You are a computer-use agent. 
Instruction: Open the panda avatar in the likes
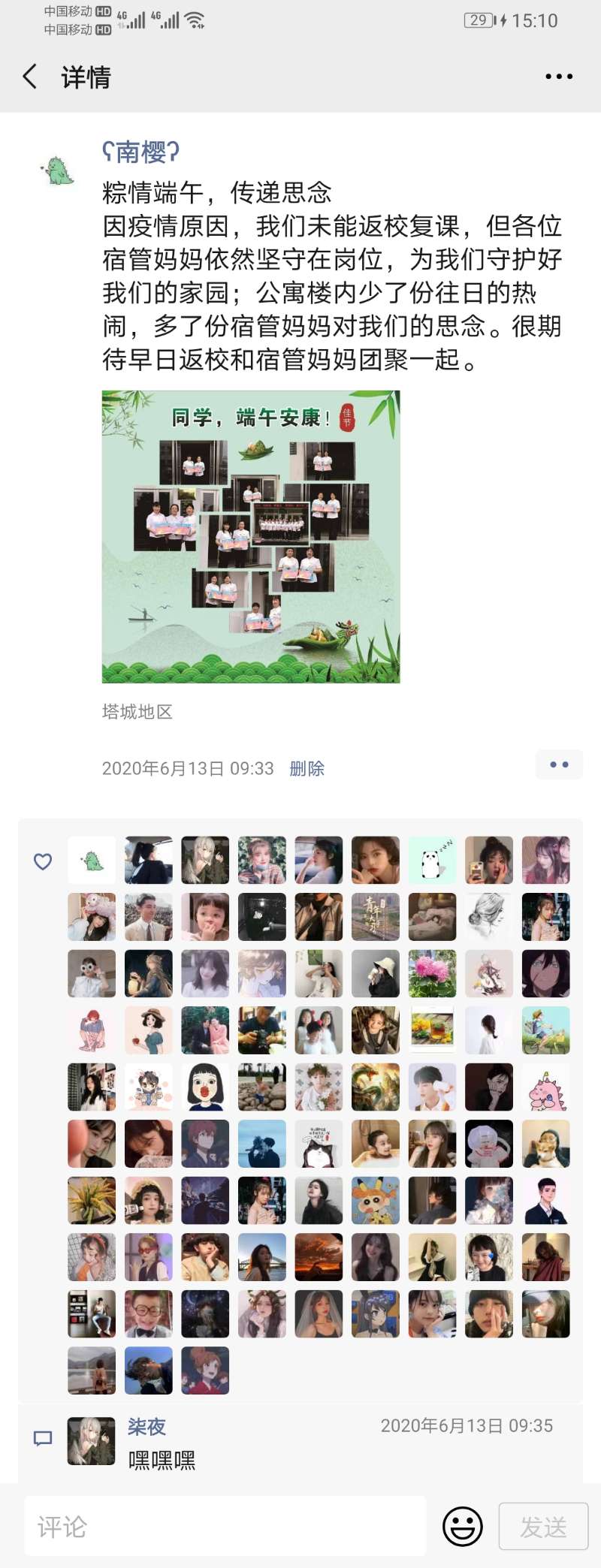click(432, 860)
